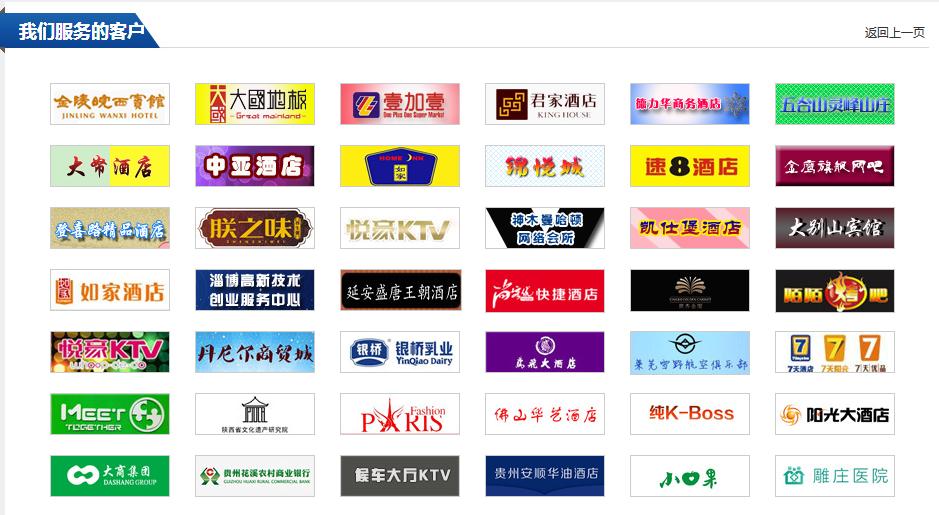Tap the 返回上一页 link
This screenshot has height=515, width=939.
(894, 33)
